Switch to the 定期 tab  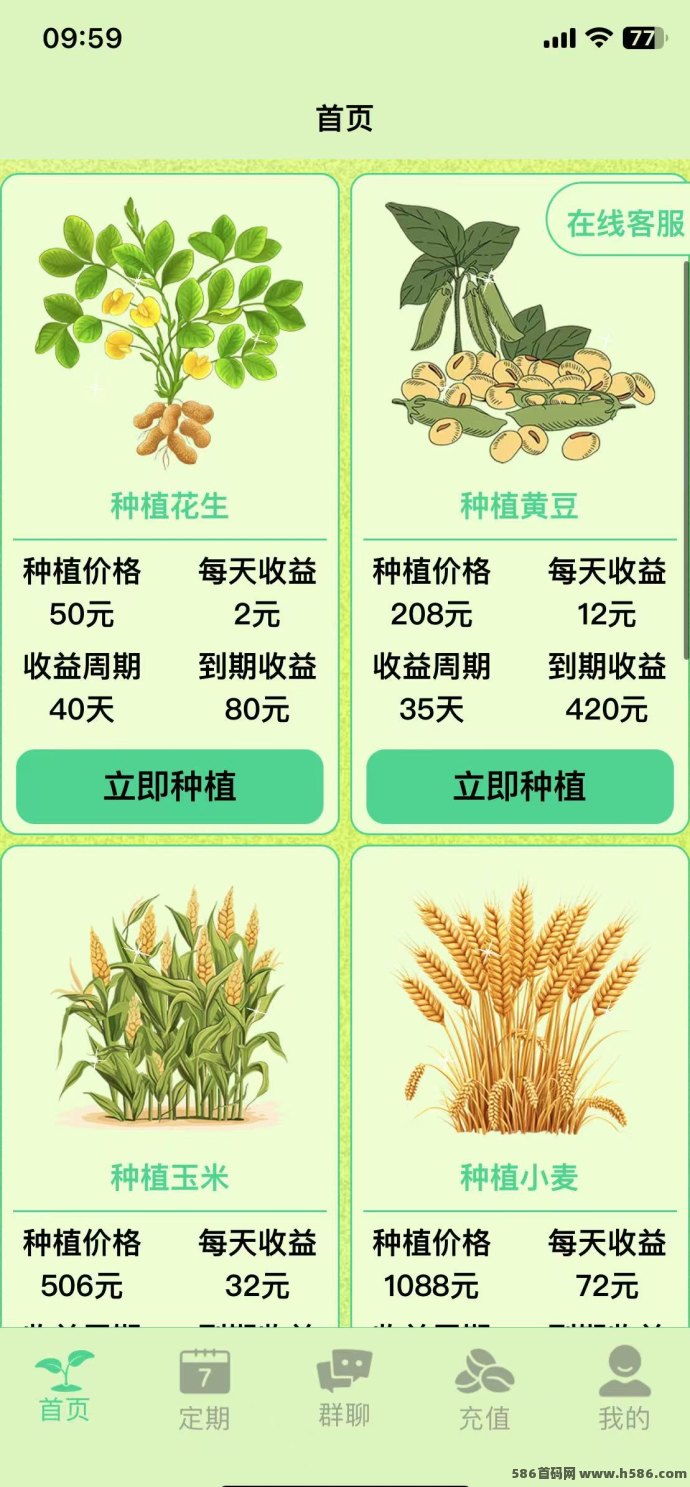(205, 1390)
